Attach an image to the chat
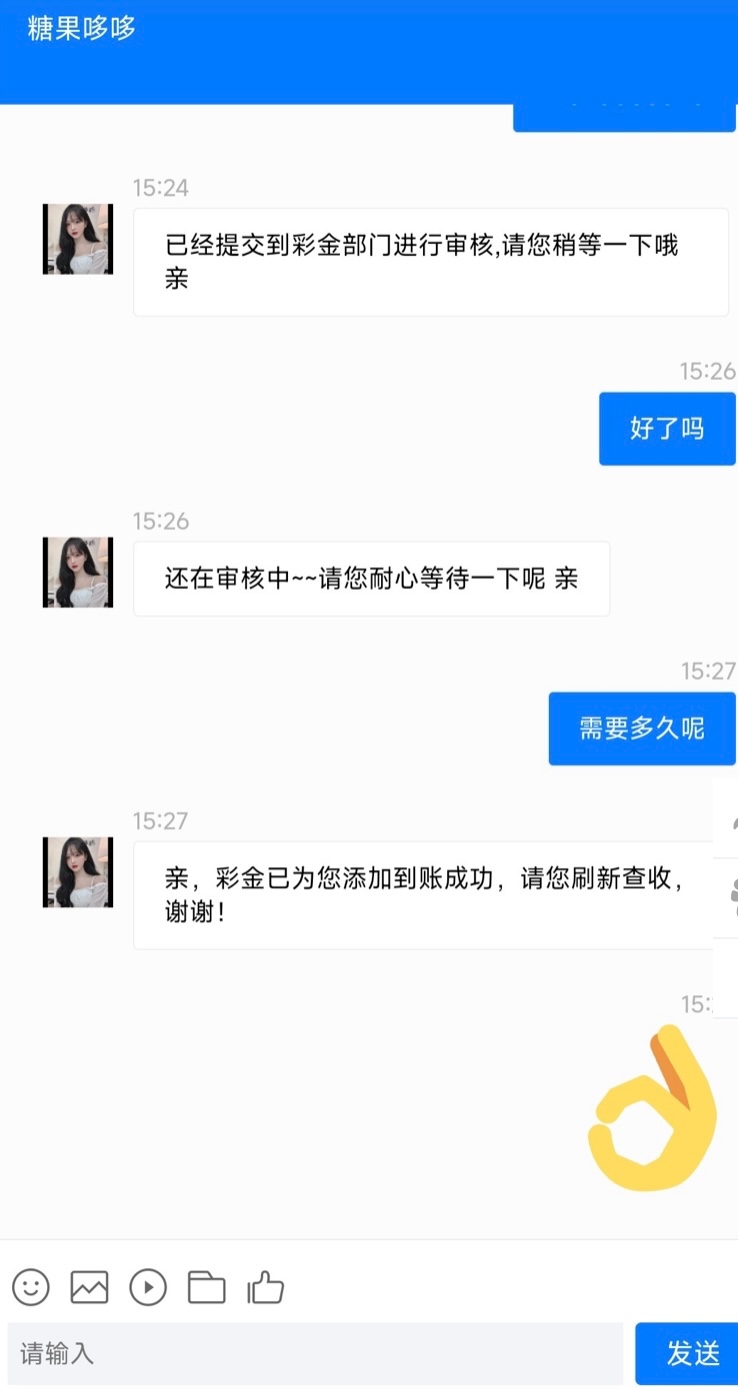 point(89,1286)
